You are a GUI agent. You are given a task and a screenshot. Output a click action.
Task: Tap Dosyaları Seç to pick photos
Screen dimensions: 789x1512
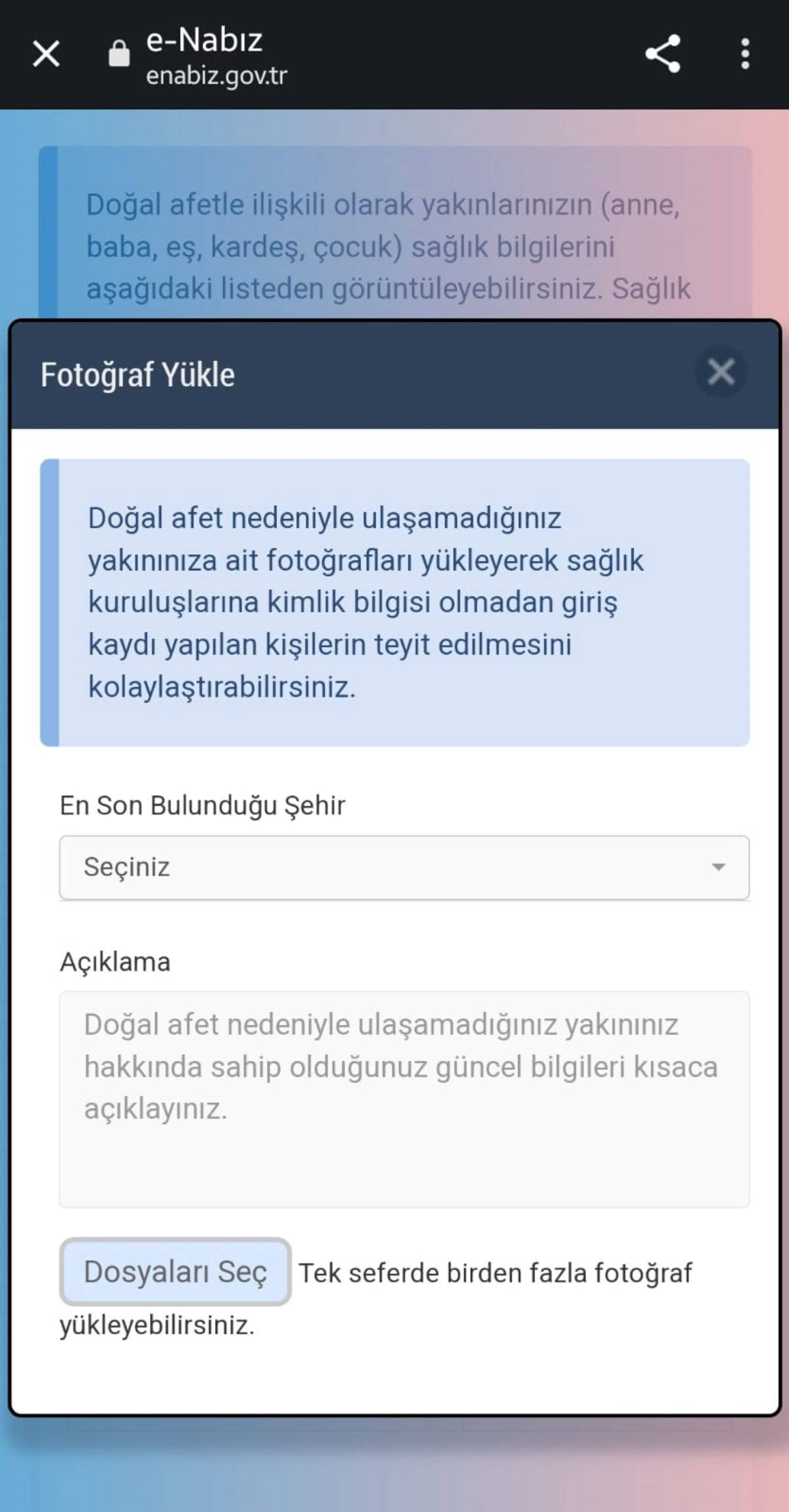[175, 1272]
